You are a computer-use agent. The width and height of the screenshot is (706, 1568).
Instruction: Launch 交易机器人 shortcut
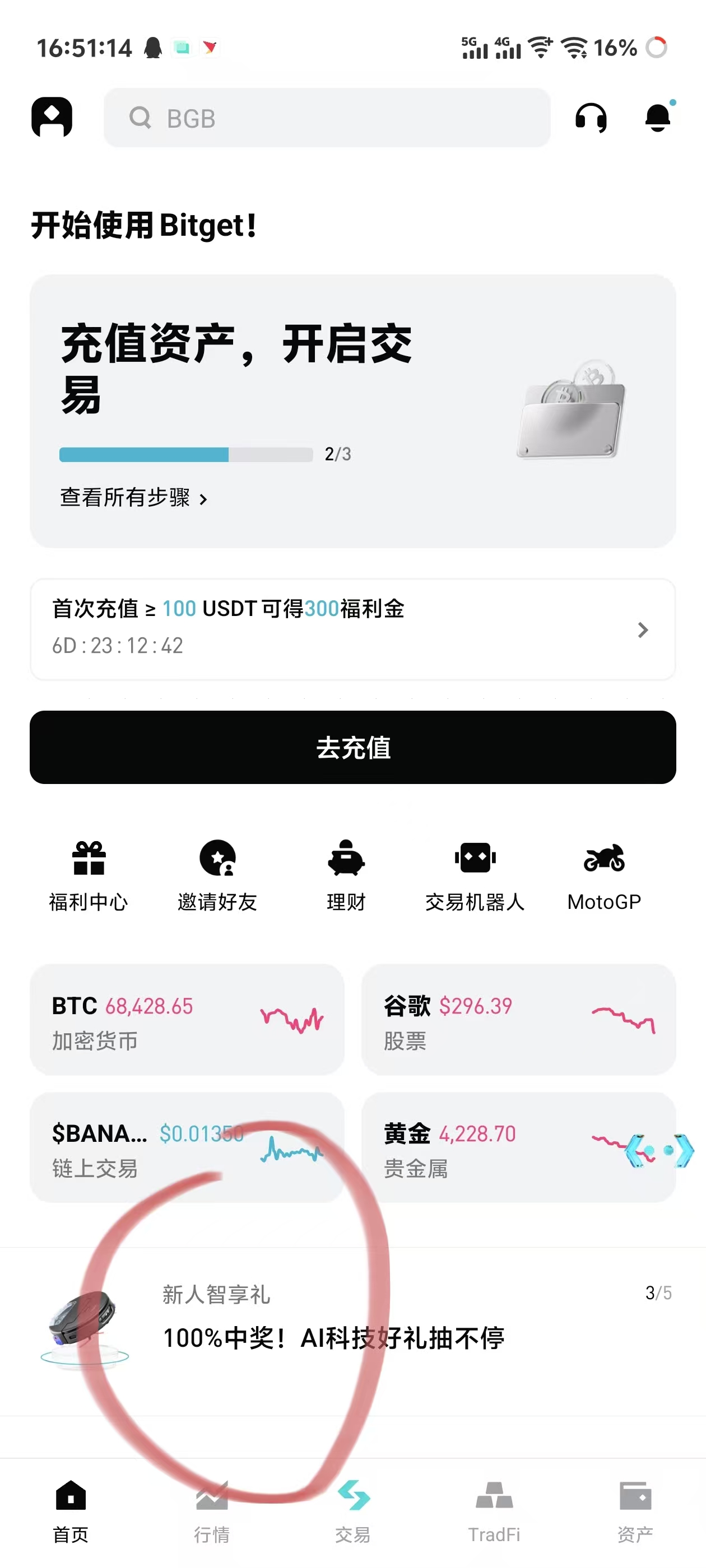(475, 875)
